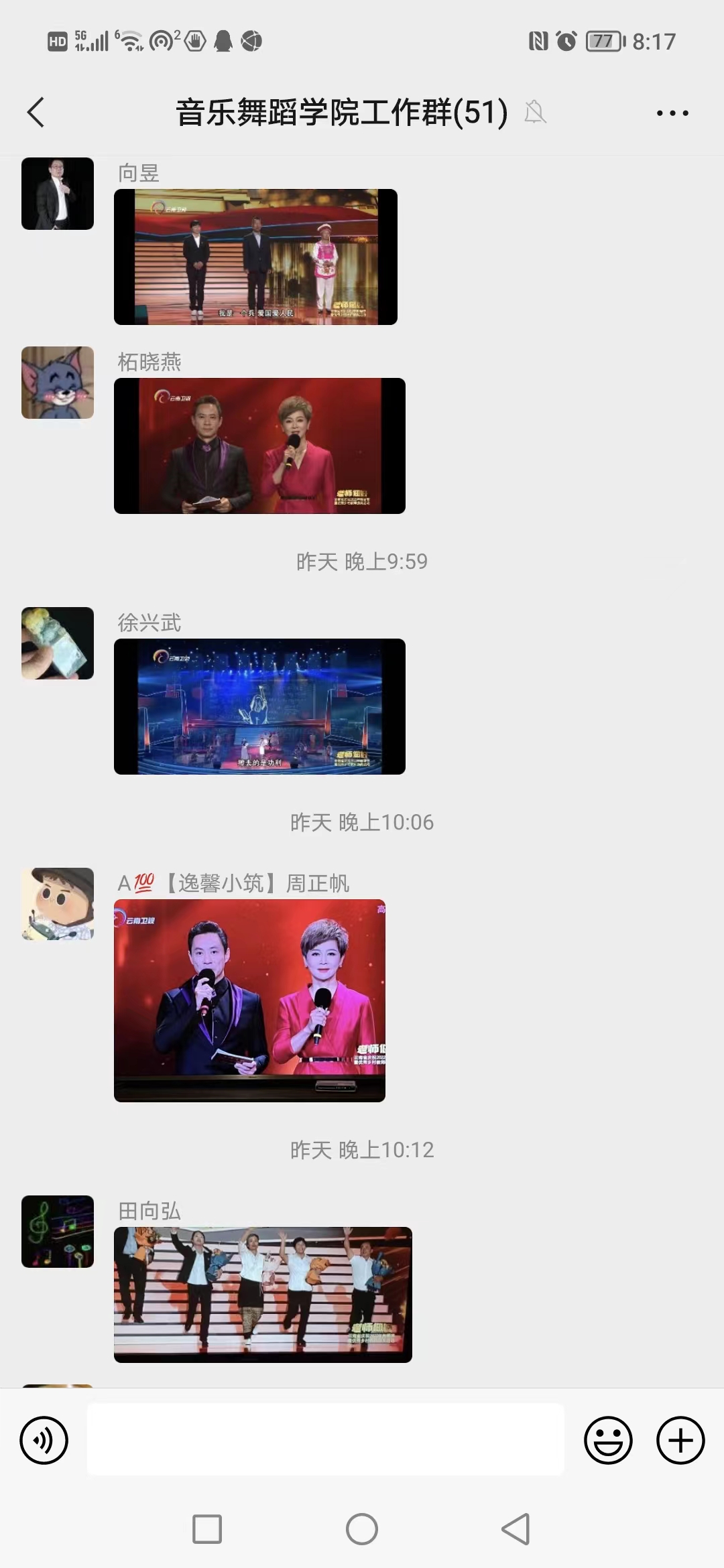Open the chat info overflow menu
Image resolution: width=724 pixels, height=1568 pixels.
[x=672, y=113]
